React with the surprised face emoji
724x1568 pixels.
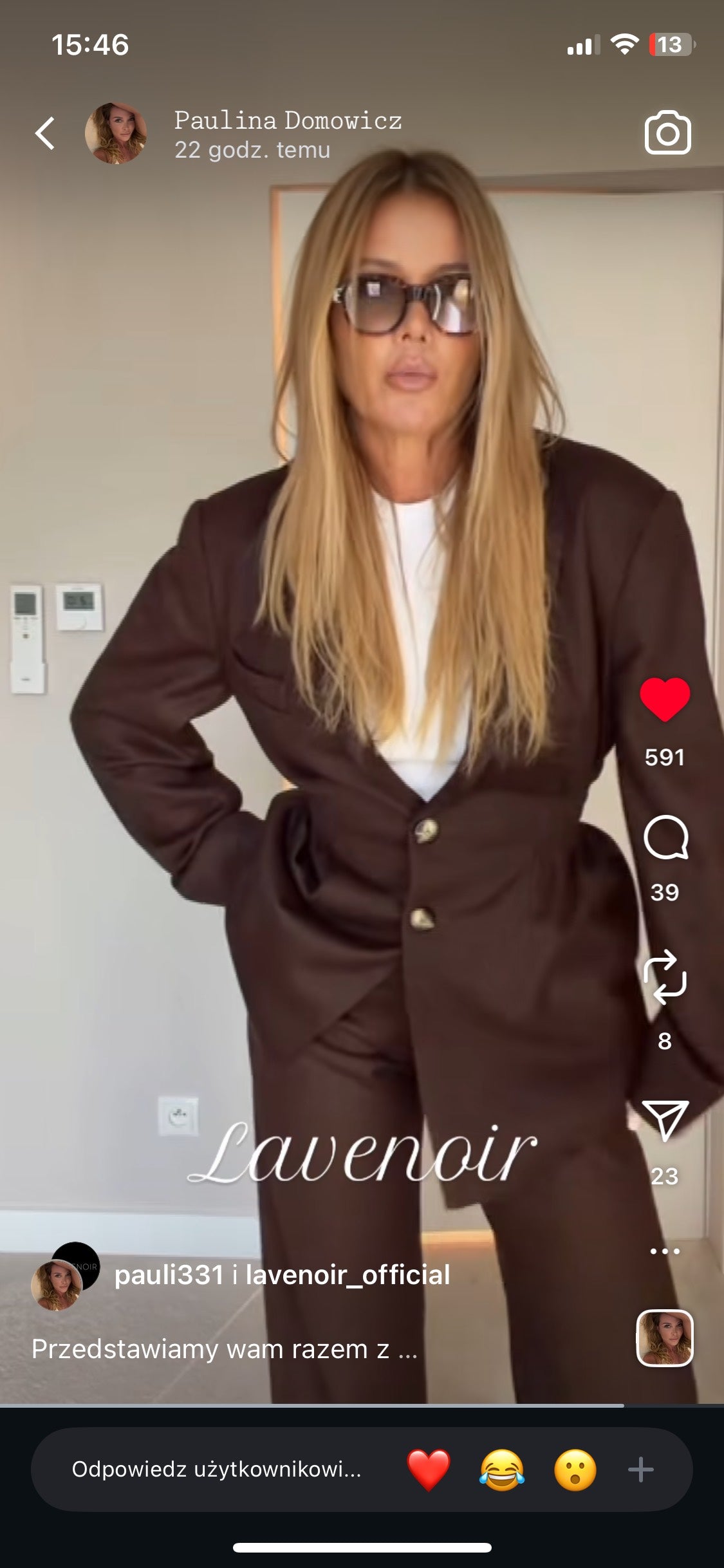[x=575, y=1470]
